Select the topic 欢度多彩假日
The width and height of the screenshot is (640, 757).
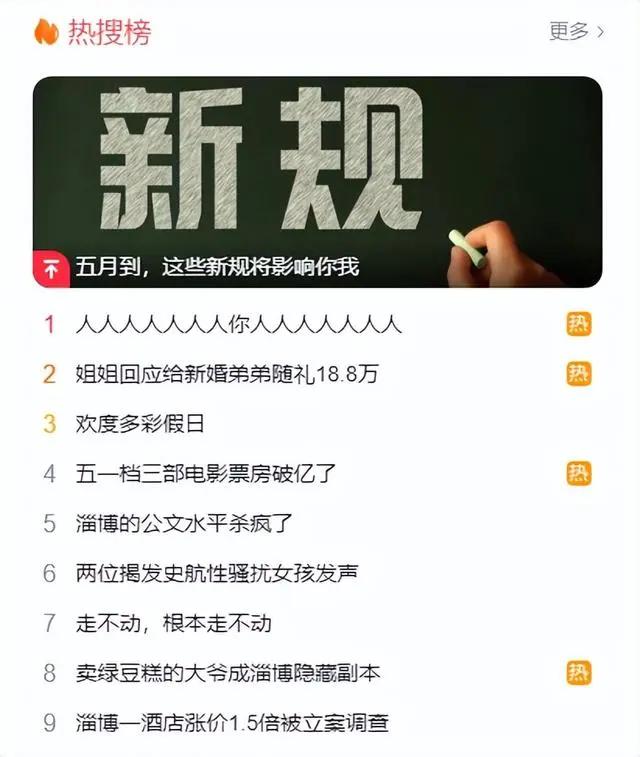click(x=140, y=423)
